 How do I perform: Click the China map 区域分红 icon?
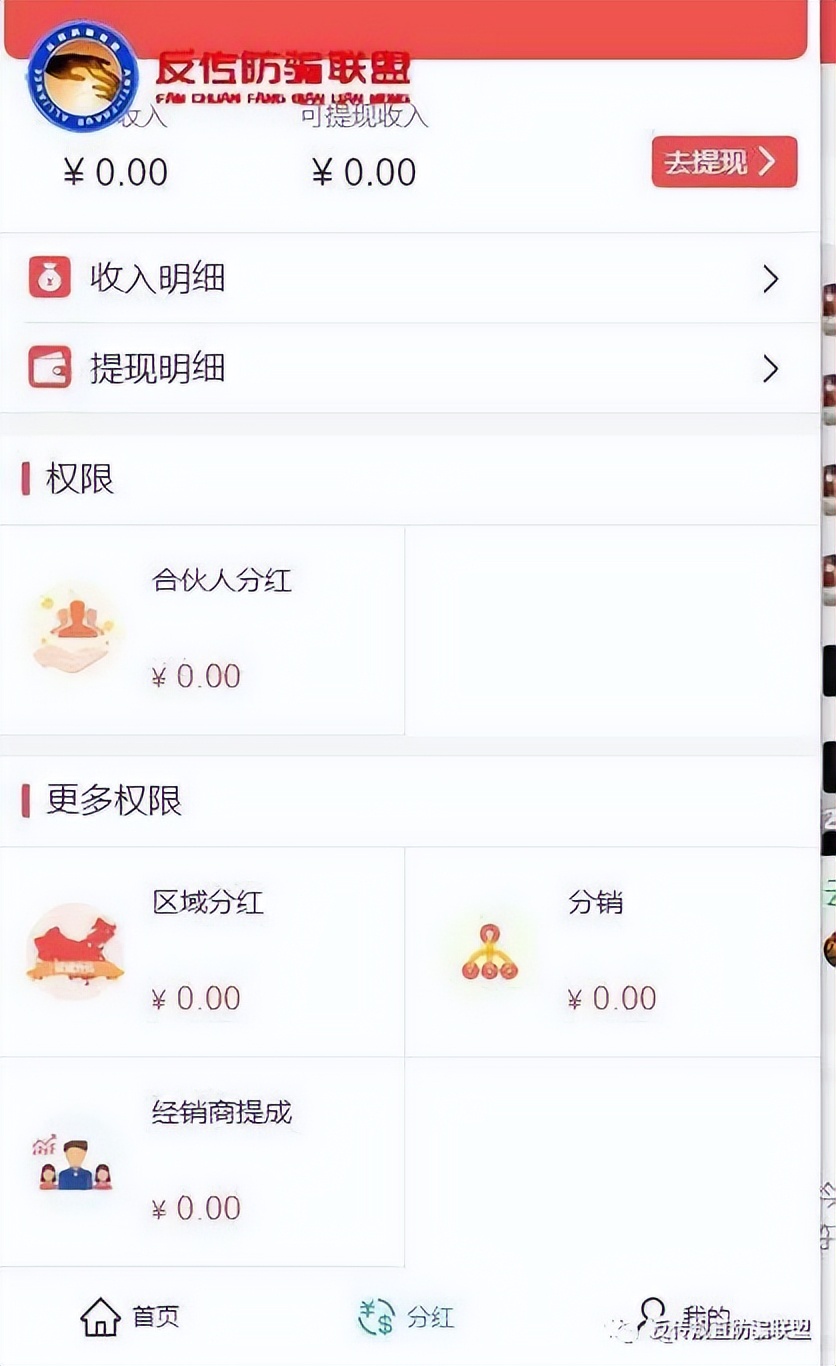(x=72, y=947)
